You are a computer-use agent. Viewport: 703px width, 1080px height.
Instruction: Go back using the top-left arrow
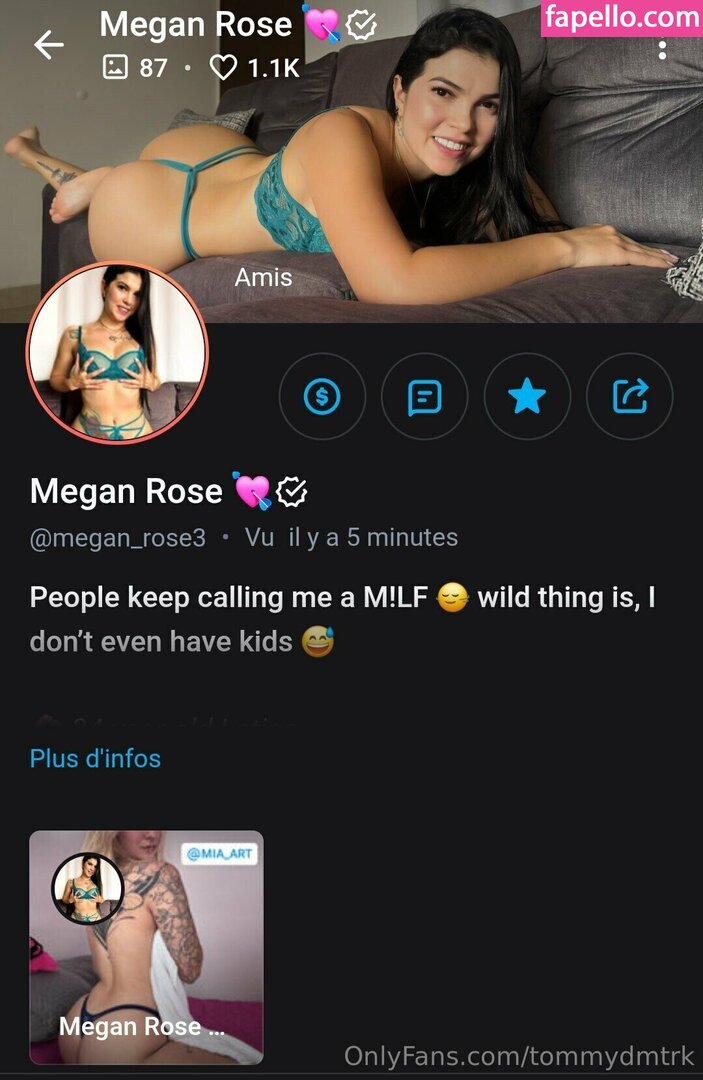point(48,44)
